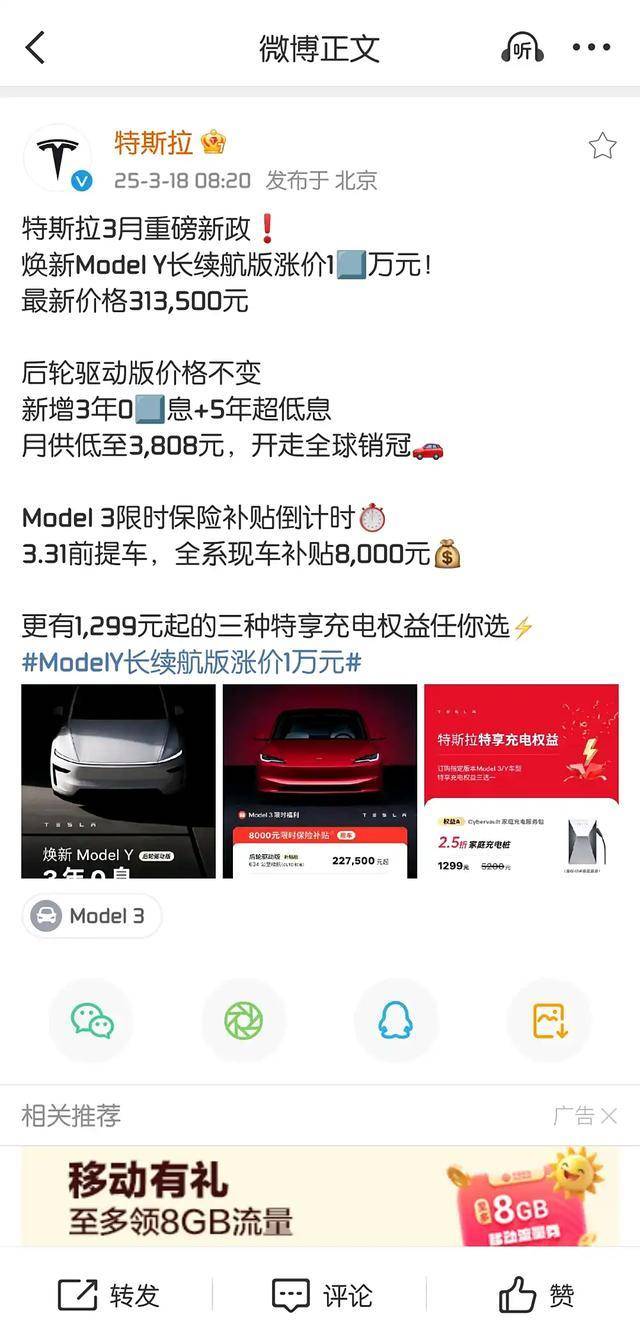Open the #ModelY长续航版涨价1万元# hashtag
Image resolution: width=640 pixels, height=1343 pixels.
pyautogui.click(x=191, y=661)
